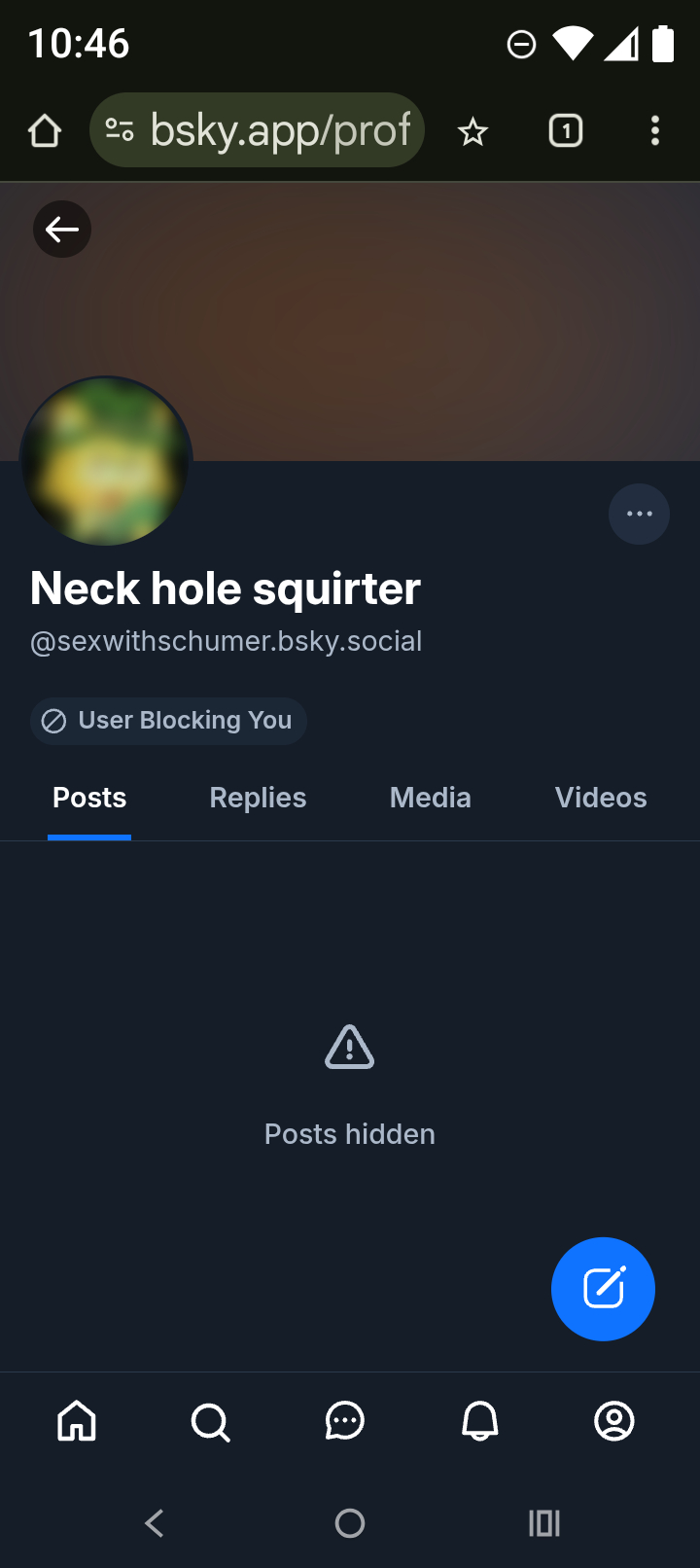700x1568 pixels.
Task: Open the notifications bell
Action: coord(479,1421)
